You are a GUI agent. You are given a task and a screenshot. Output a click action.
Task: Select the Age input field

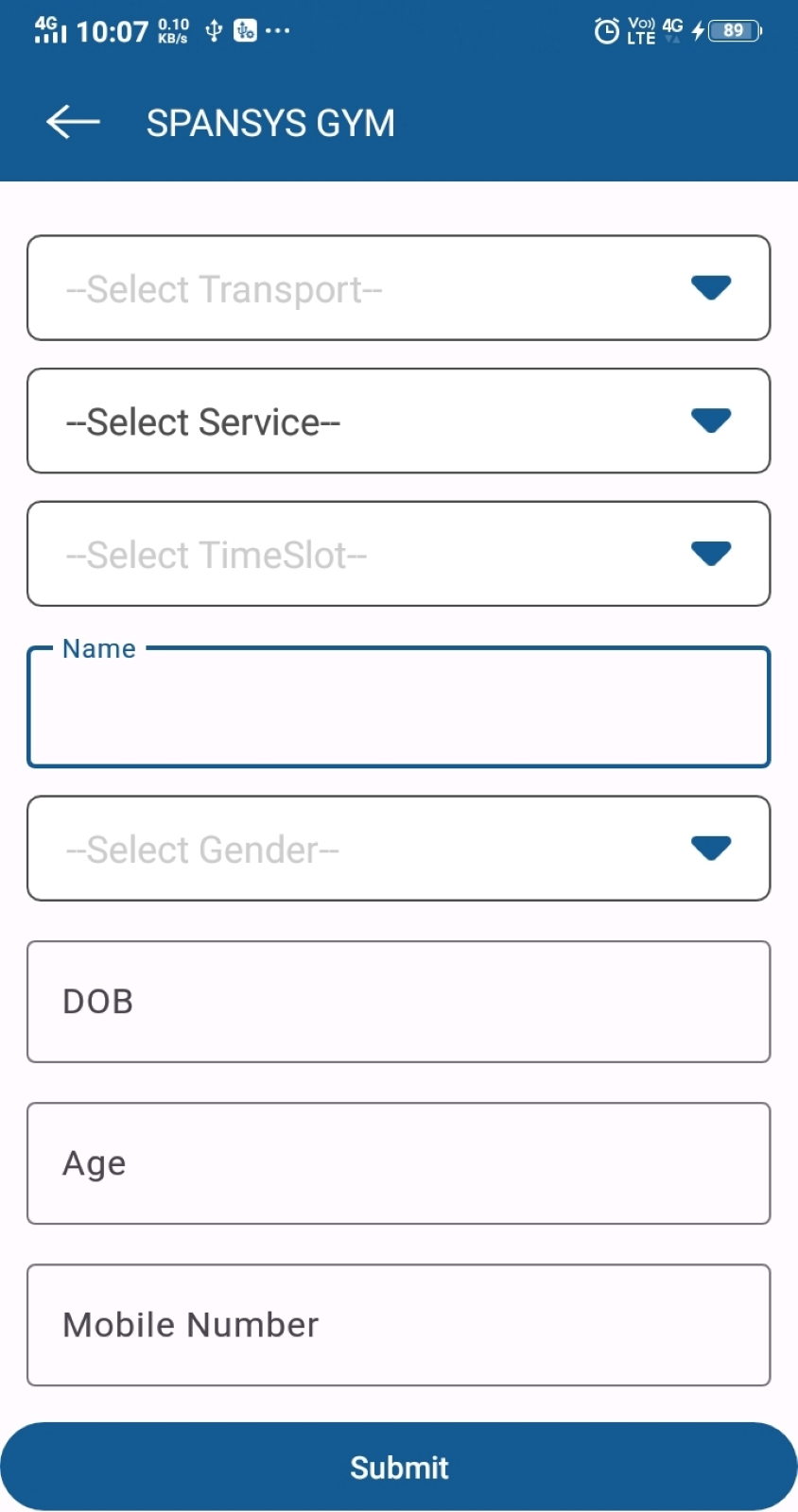(399, 1163)
